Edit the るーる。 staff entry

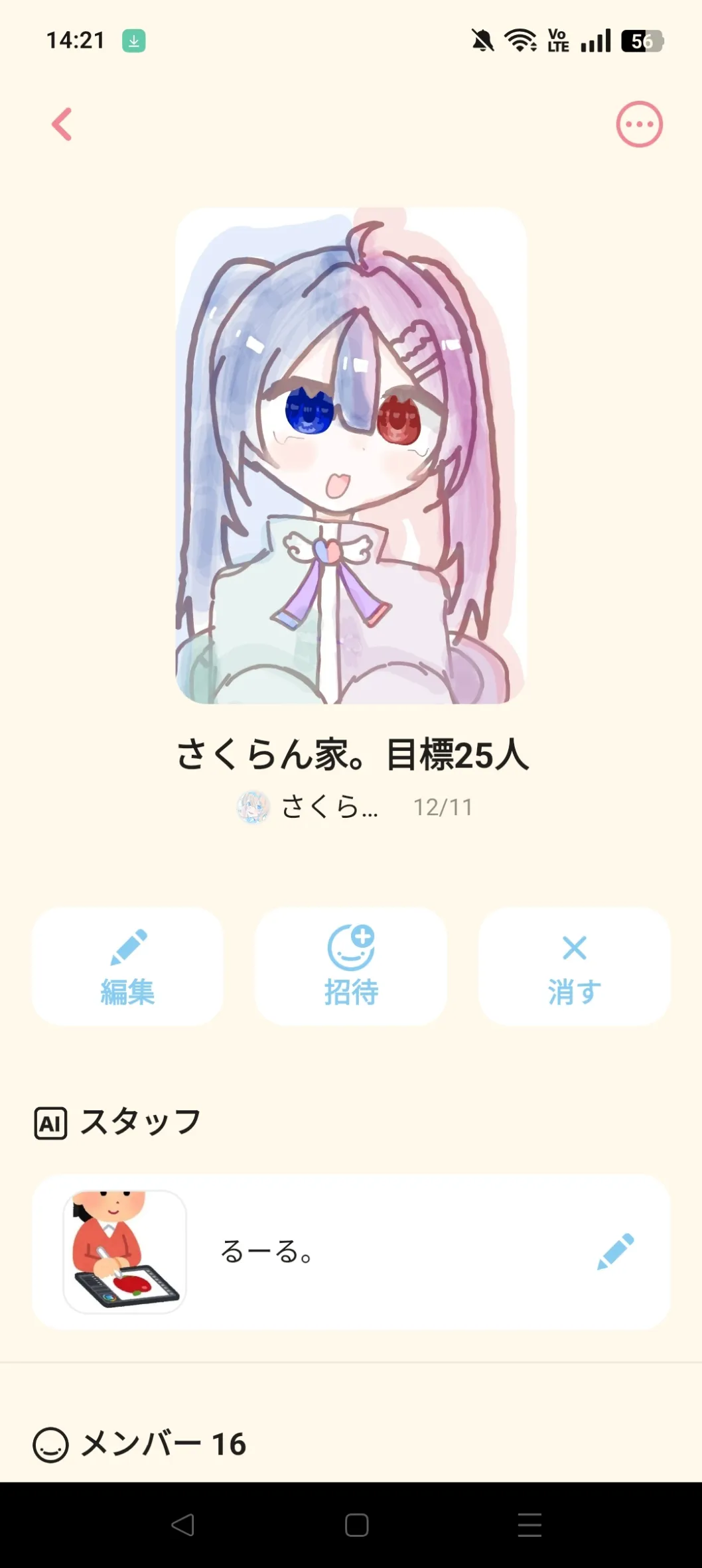click(616, 1252)
